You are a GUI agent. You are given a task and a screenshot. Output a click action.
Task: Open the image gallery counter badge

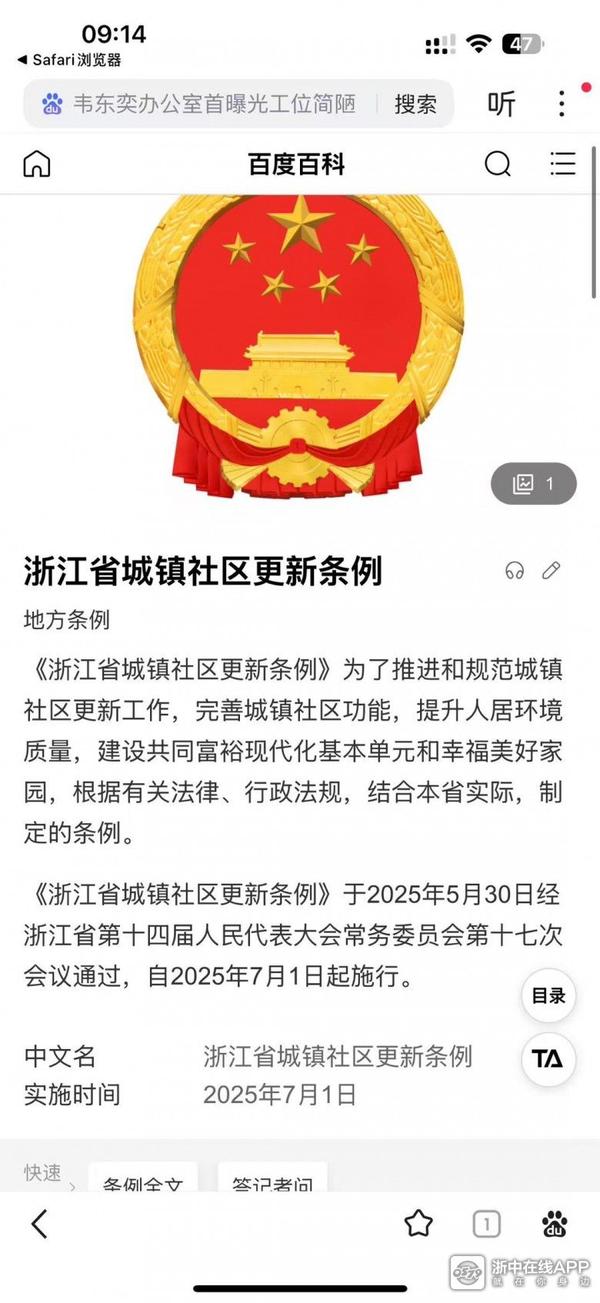[x=533, y=484]
